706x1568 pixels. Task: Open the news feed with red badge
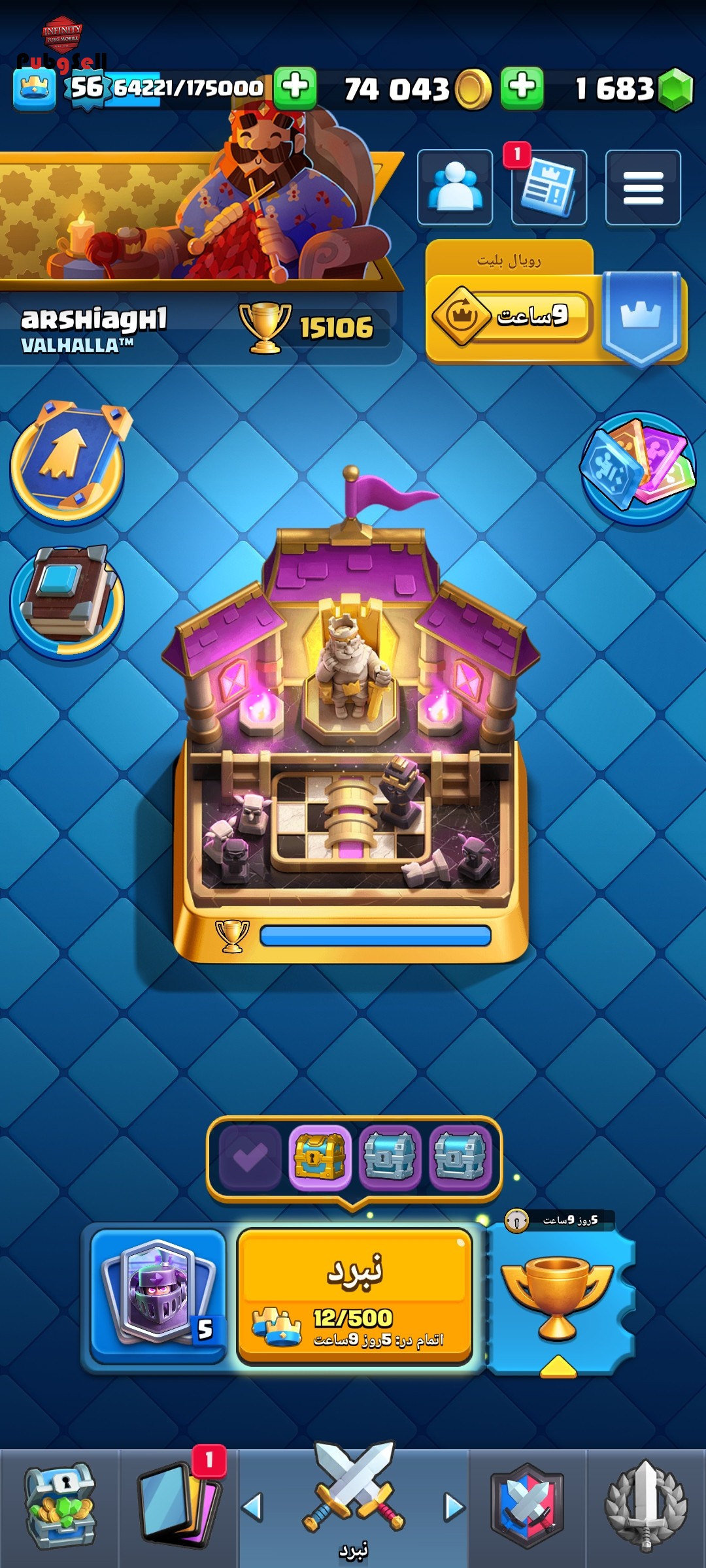pyautogui.click(x=549, y=188)
